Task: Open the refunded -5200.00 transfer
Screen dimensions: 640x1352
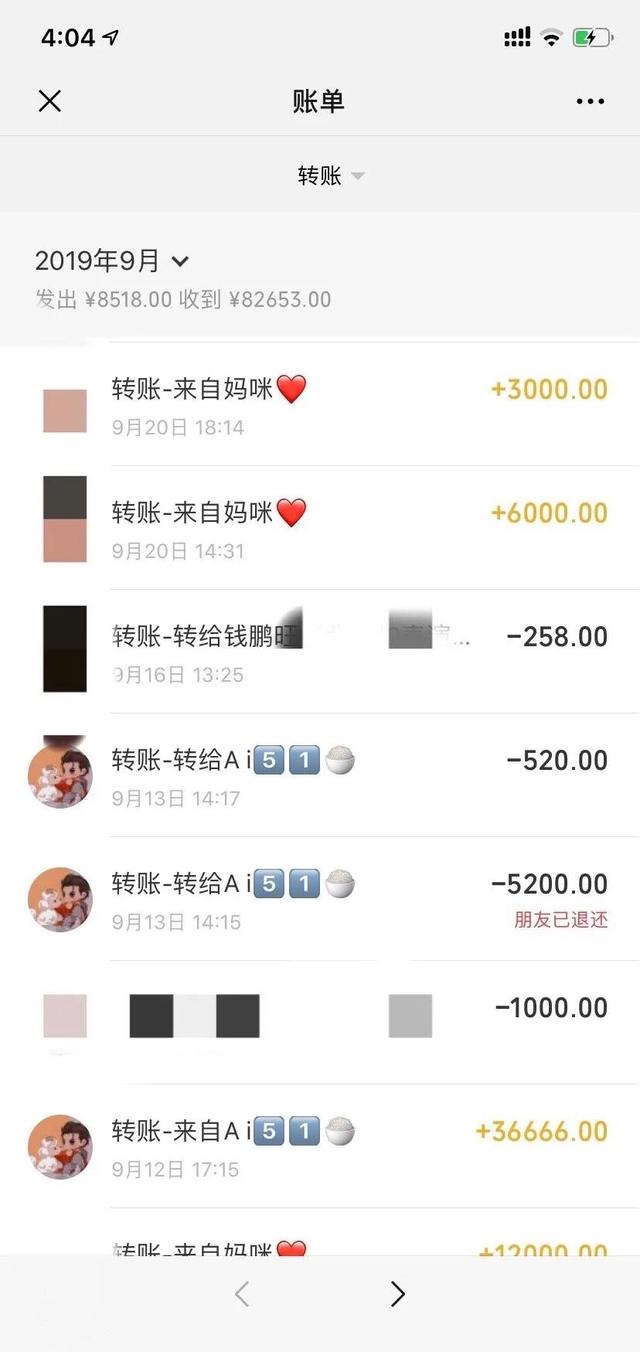Action: (320, 899)
